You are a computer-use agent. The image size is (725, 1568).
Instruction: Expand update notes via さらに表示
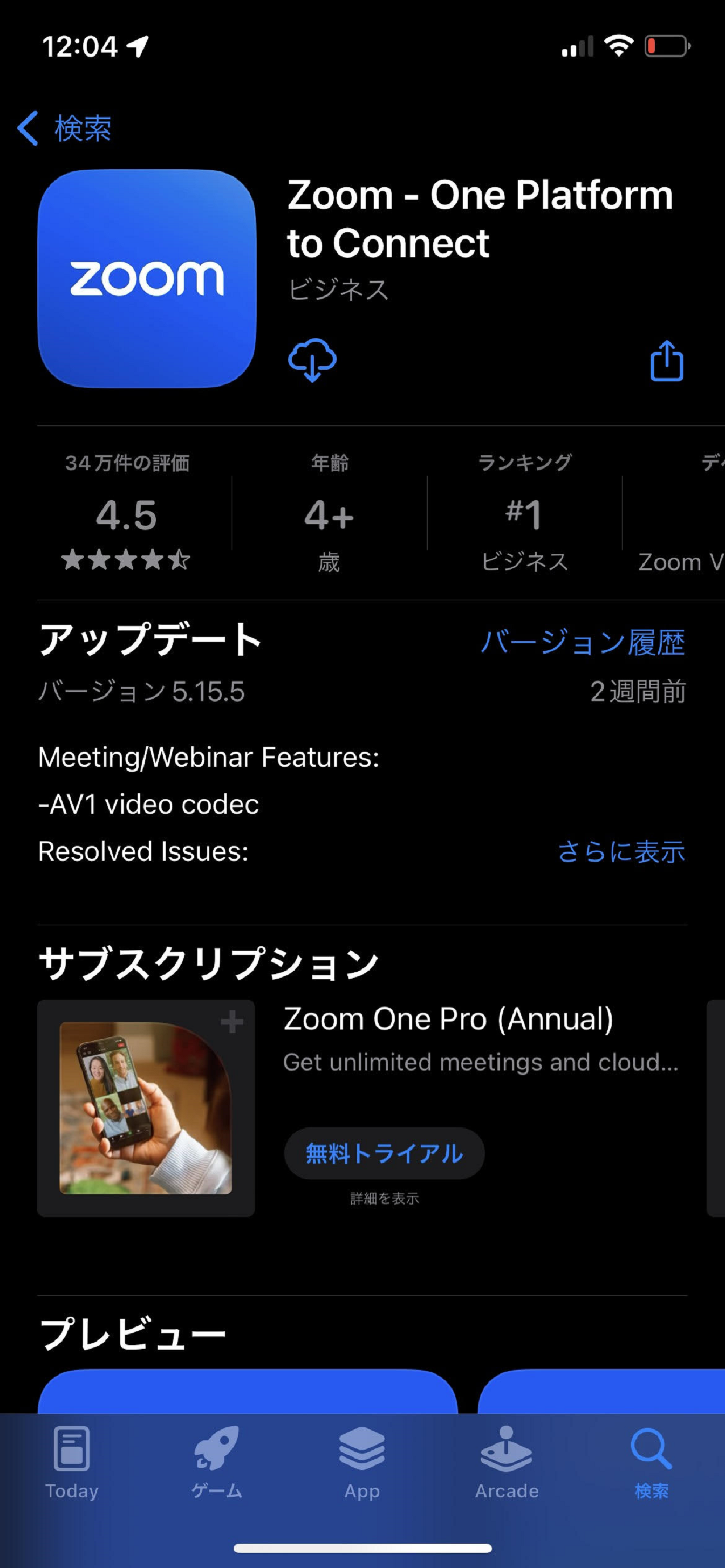tap(621, 851)
